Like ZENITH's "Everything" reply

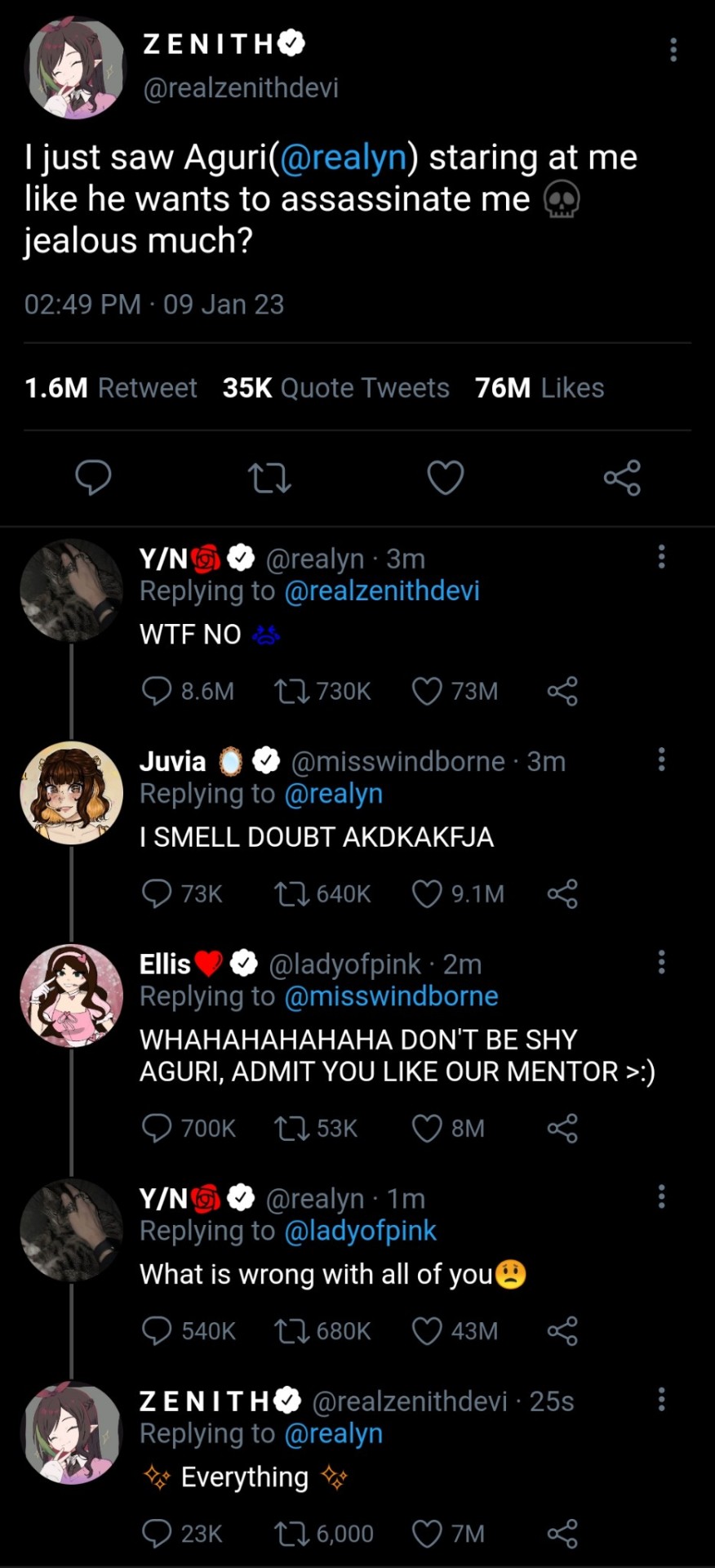pyautogui.click(x=427, y=1533)
